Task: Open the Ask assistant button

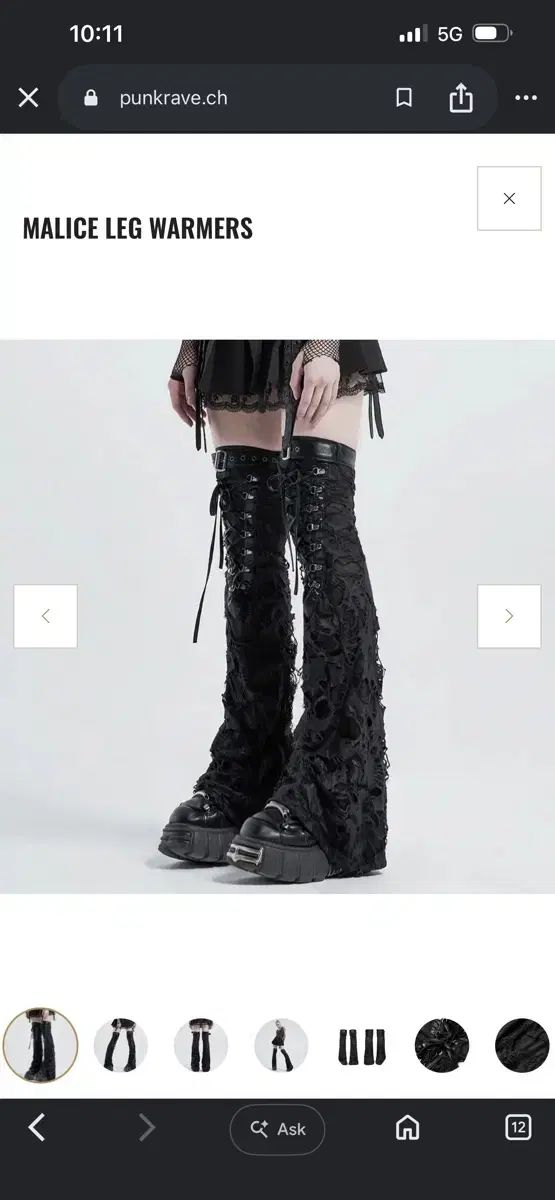Action: (277, 1129)
